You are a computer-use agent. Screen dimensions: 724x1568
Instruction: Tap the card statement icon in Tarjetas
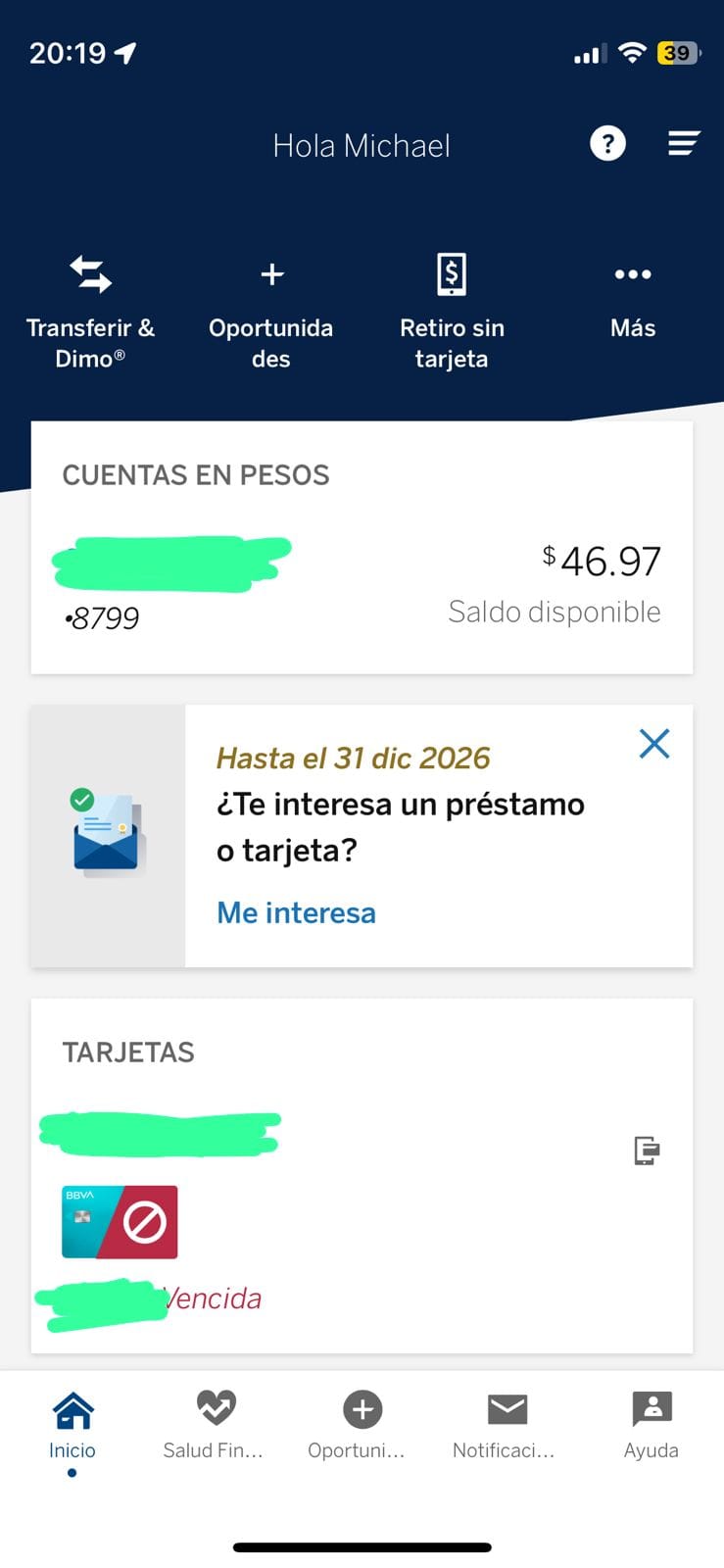[x=647, y=1150]
